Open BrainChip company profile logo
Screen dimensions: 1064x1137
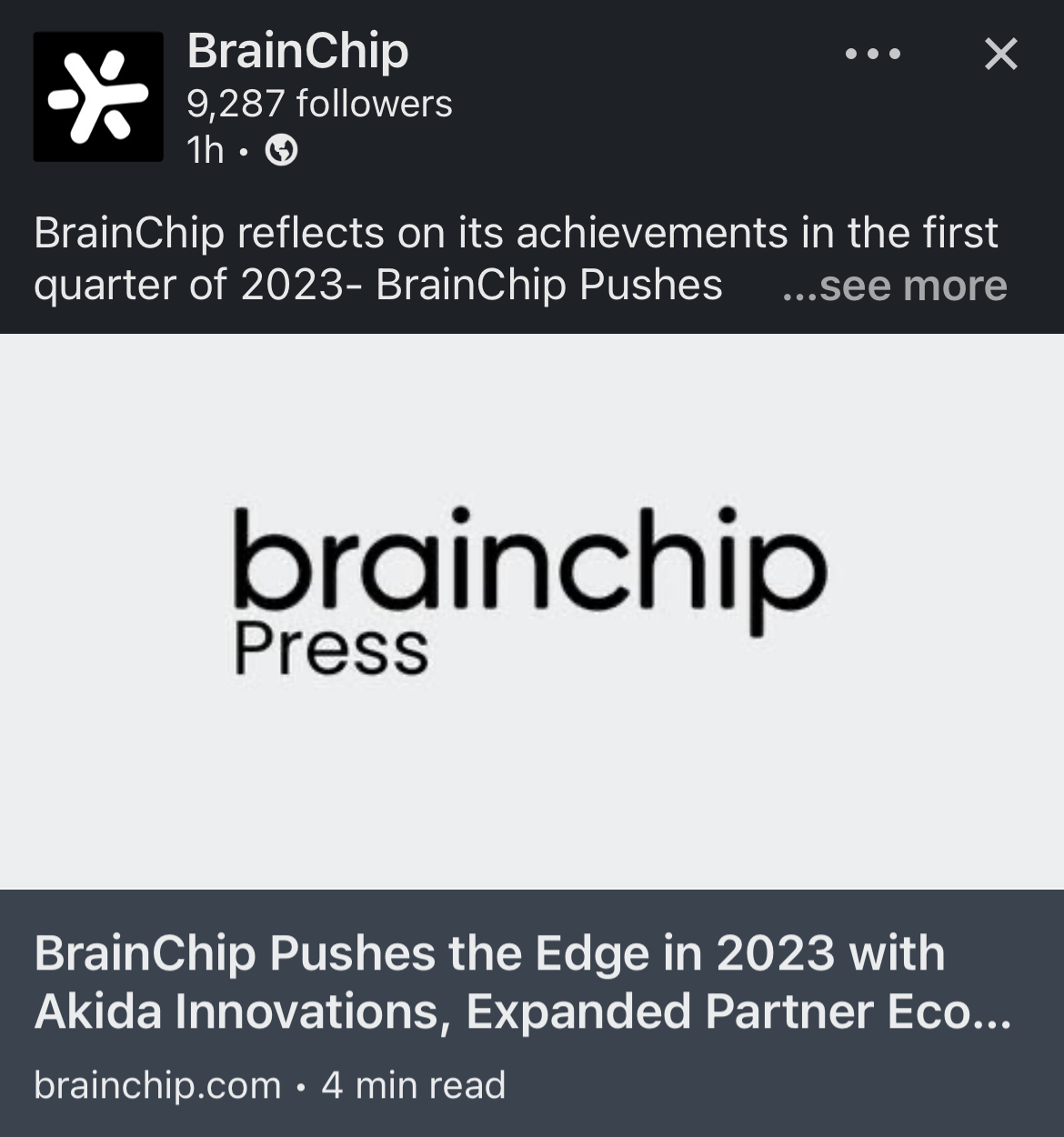98,96
